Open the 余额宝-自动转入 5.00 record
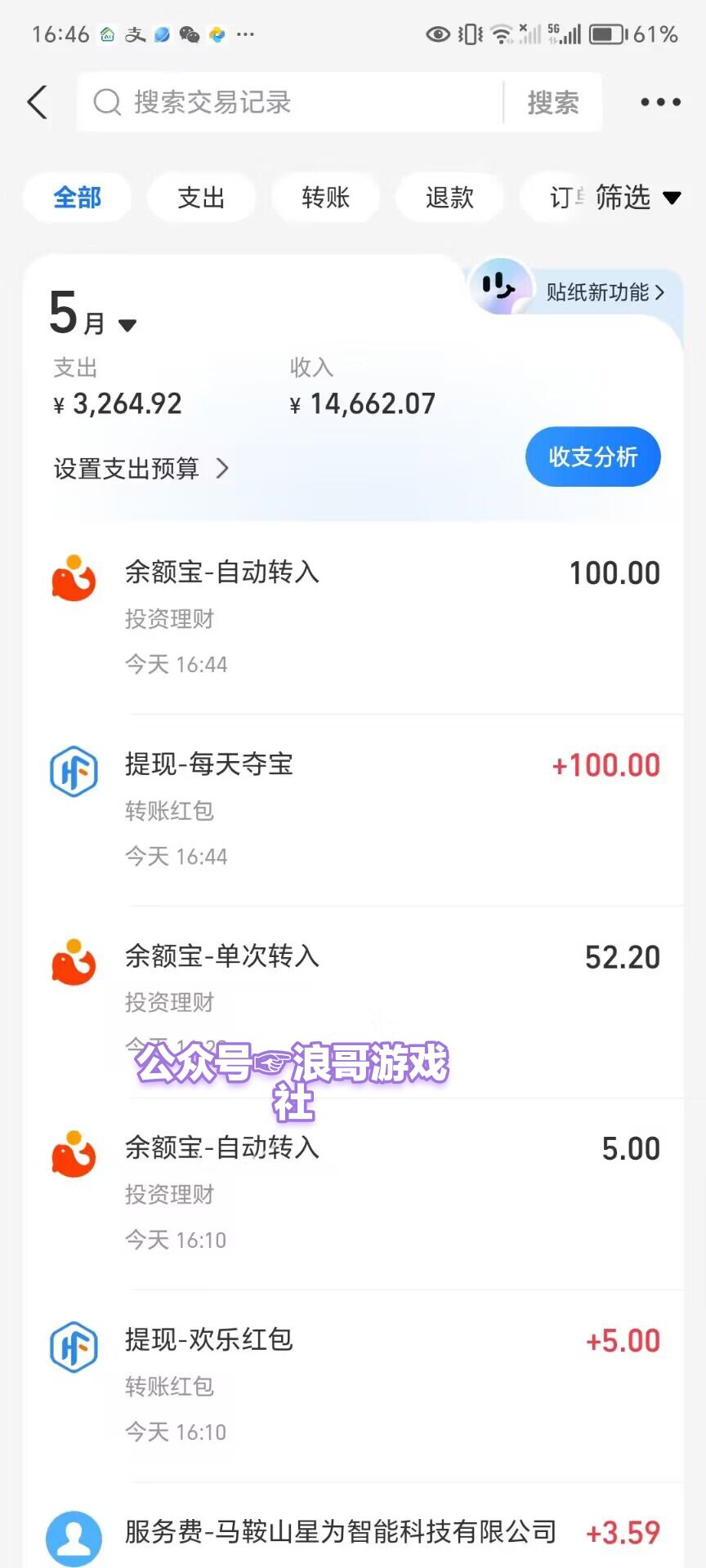 click(x=353, y=1194)
